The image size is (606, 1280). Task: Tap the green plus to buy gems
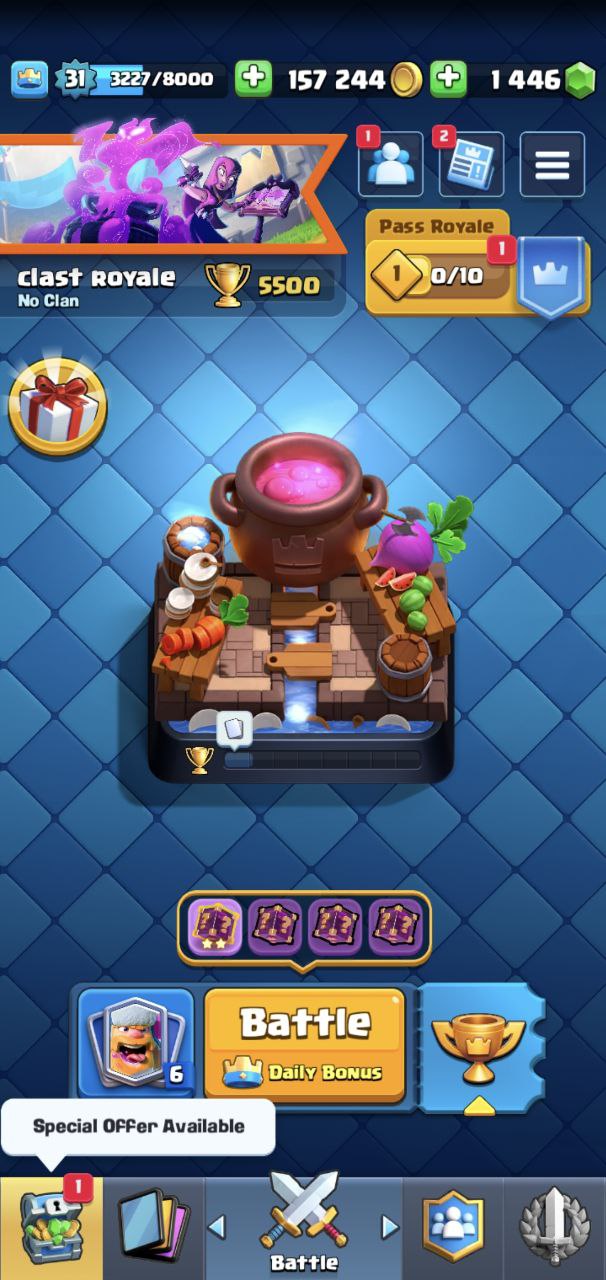click(449, 79)
